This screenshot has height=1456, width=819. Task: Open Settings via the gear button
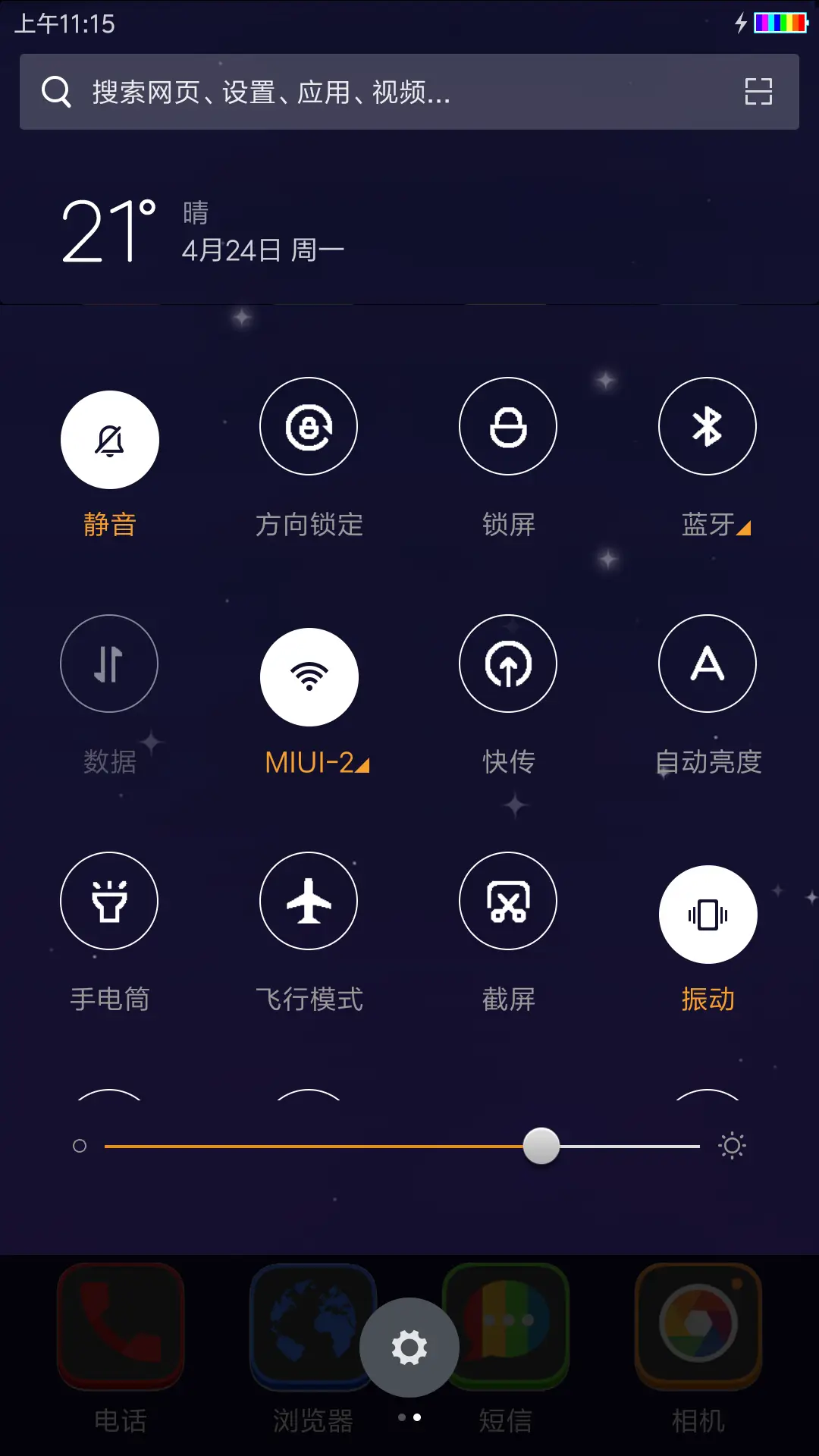(409, 1346)
